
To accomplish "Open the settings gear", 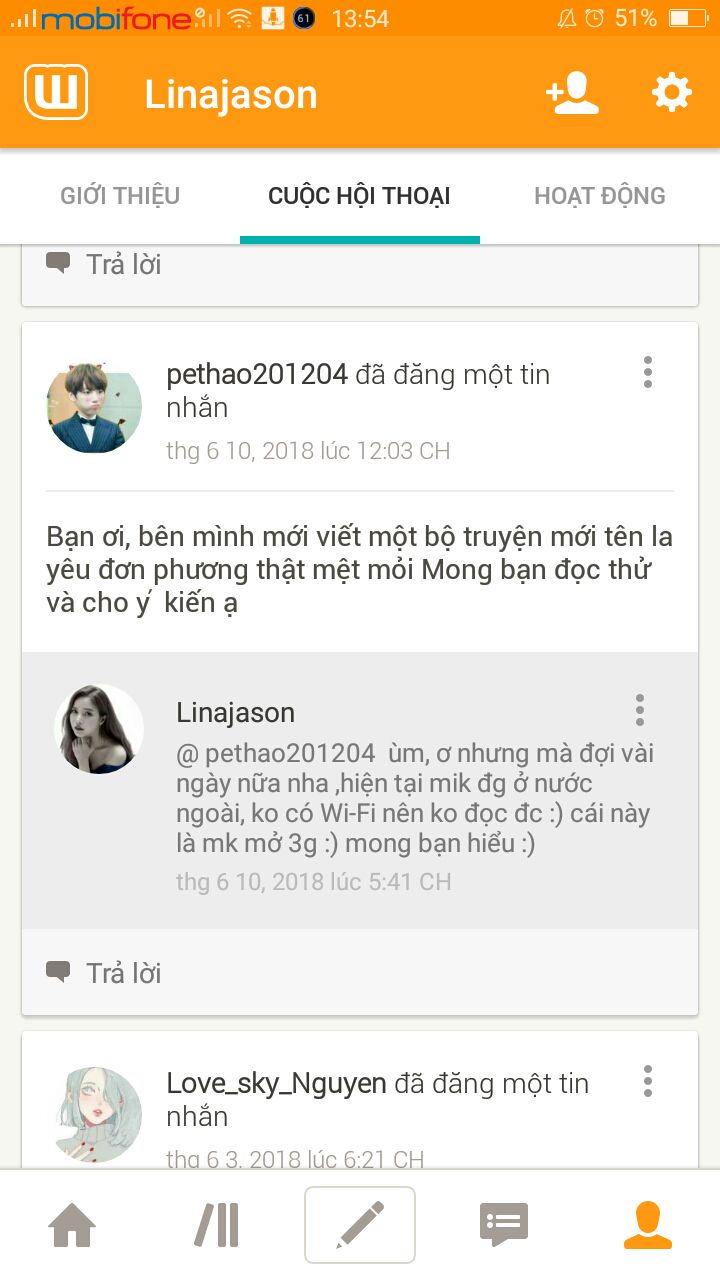I will [671, 93].
